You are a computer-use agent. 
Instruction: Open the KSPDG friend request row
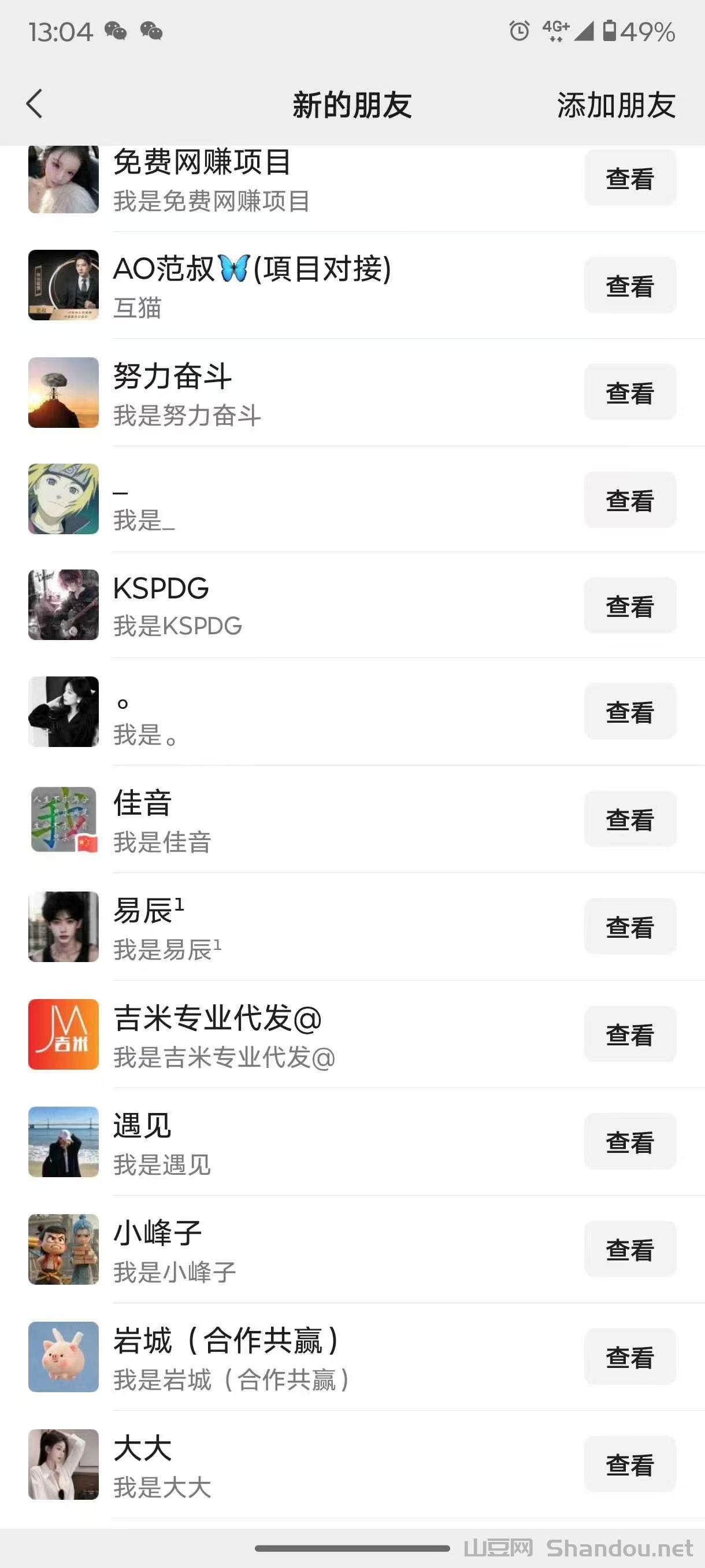coord(304,606)
